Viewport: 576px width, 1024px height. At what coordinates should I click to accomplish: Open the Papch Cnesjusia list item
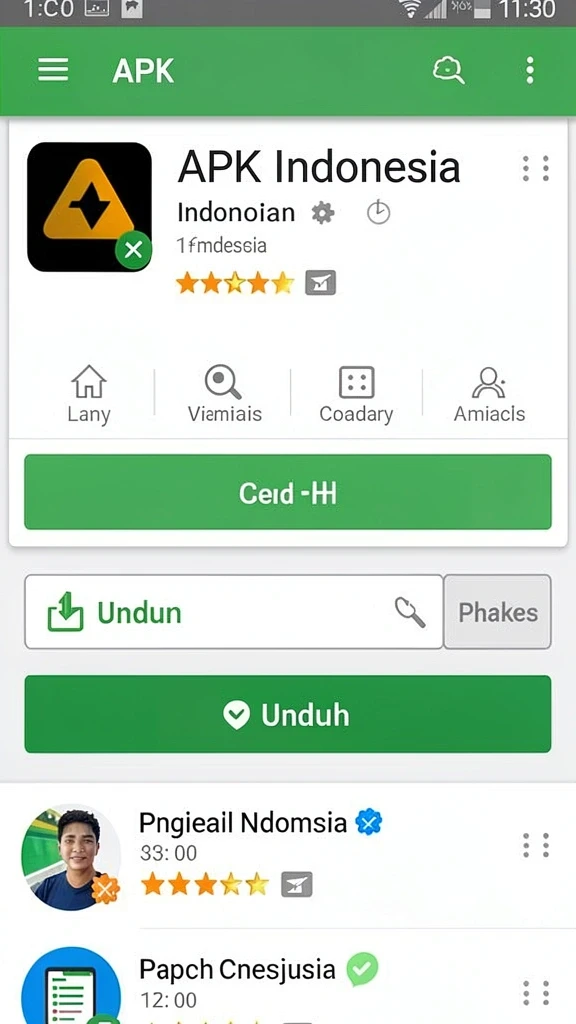coord(287,980)
